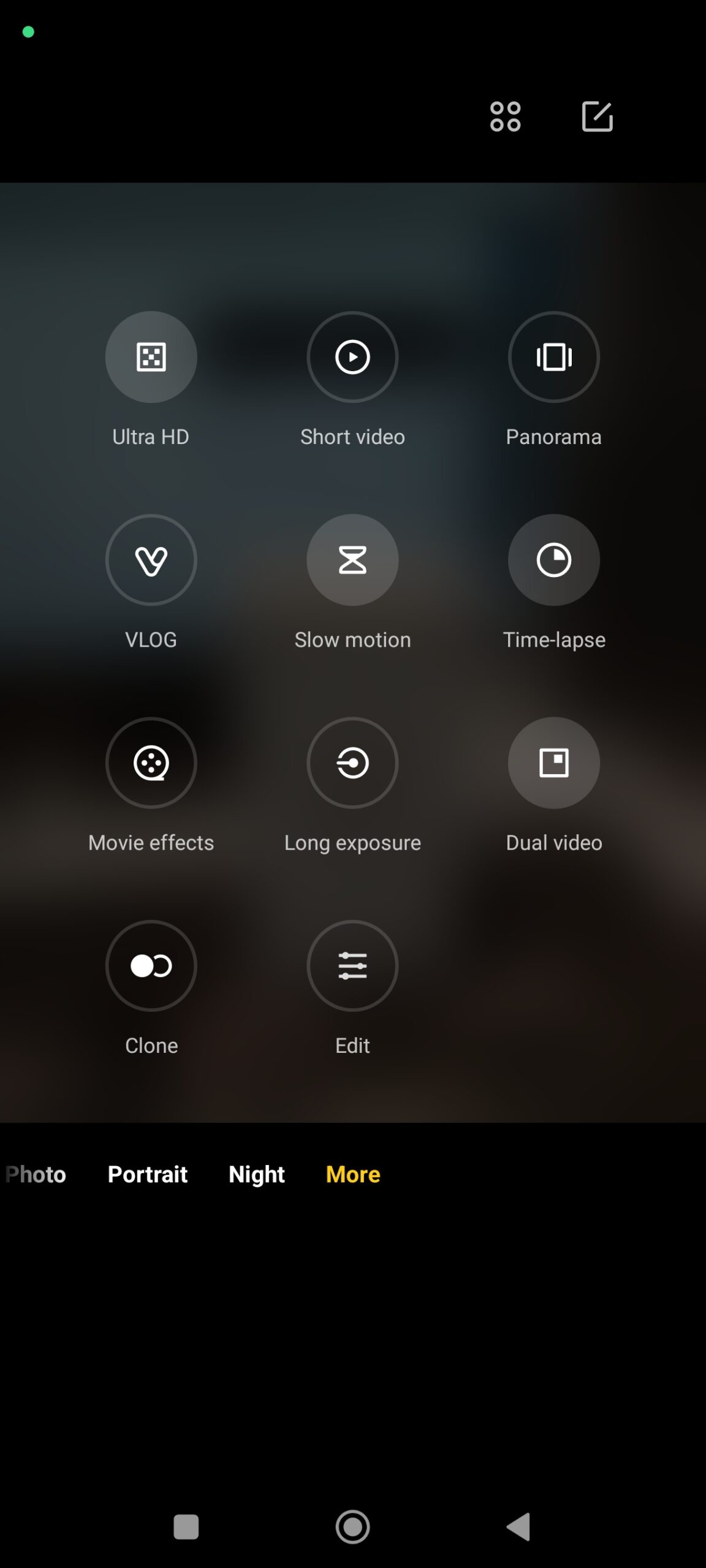Image resolution: width=706 pixels, height=1568 pixels.
Task: Select Long exposure mode
Action: coord(352,763)
